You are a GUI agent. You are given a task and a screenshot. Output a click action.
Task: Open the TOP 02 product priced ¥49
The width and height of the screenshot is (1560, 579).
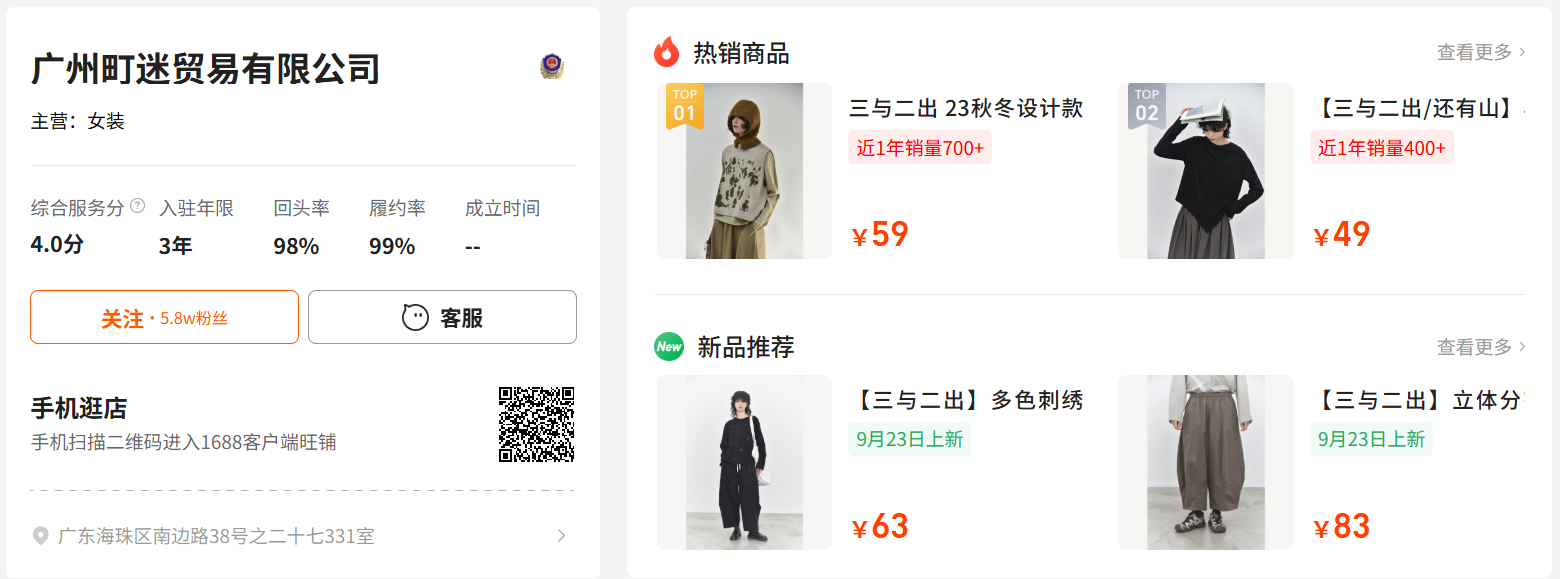[1205, 171]
